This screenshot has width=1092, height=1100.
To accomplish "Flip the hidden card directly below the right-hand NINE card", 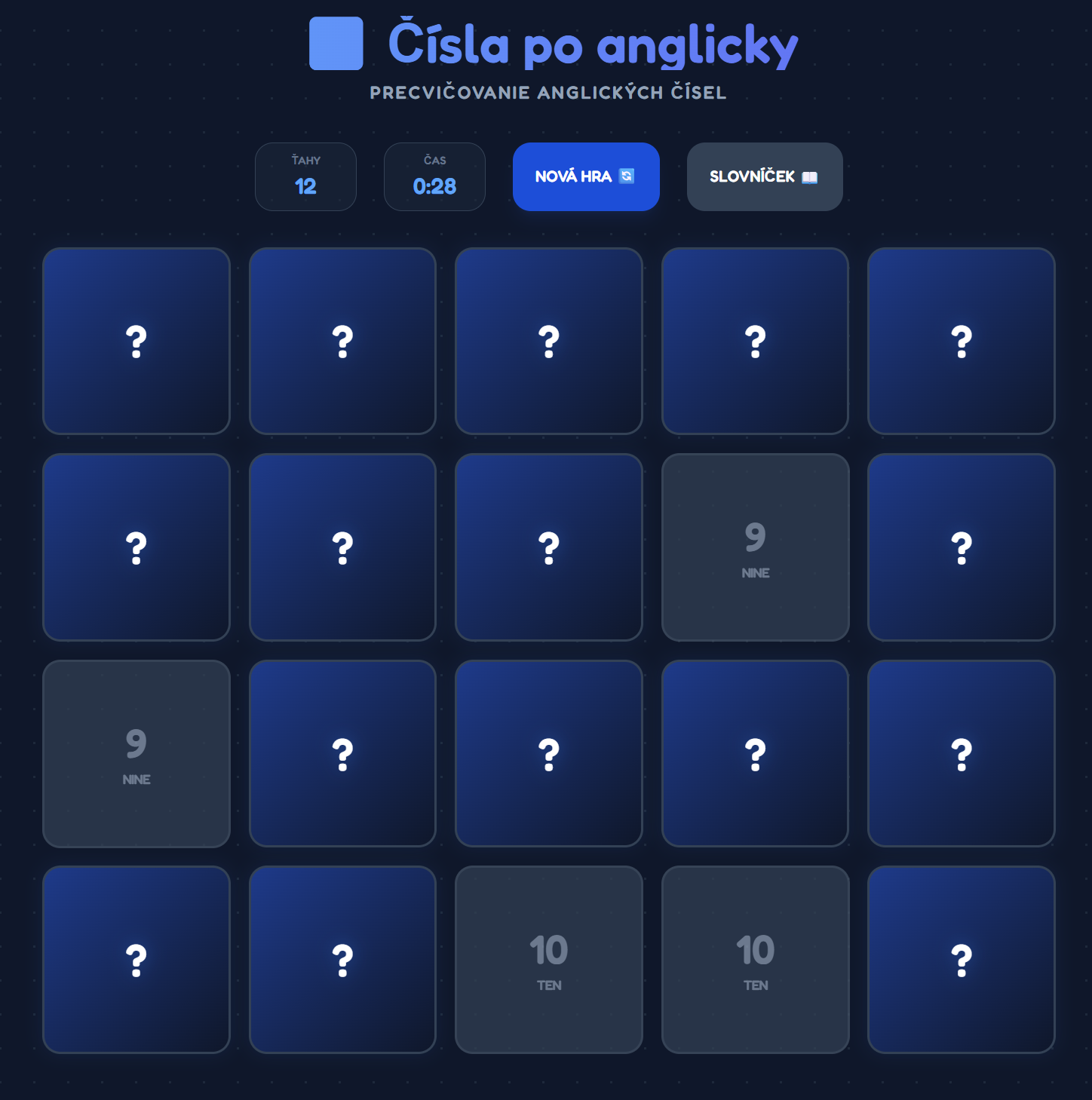I will point(755,753).
